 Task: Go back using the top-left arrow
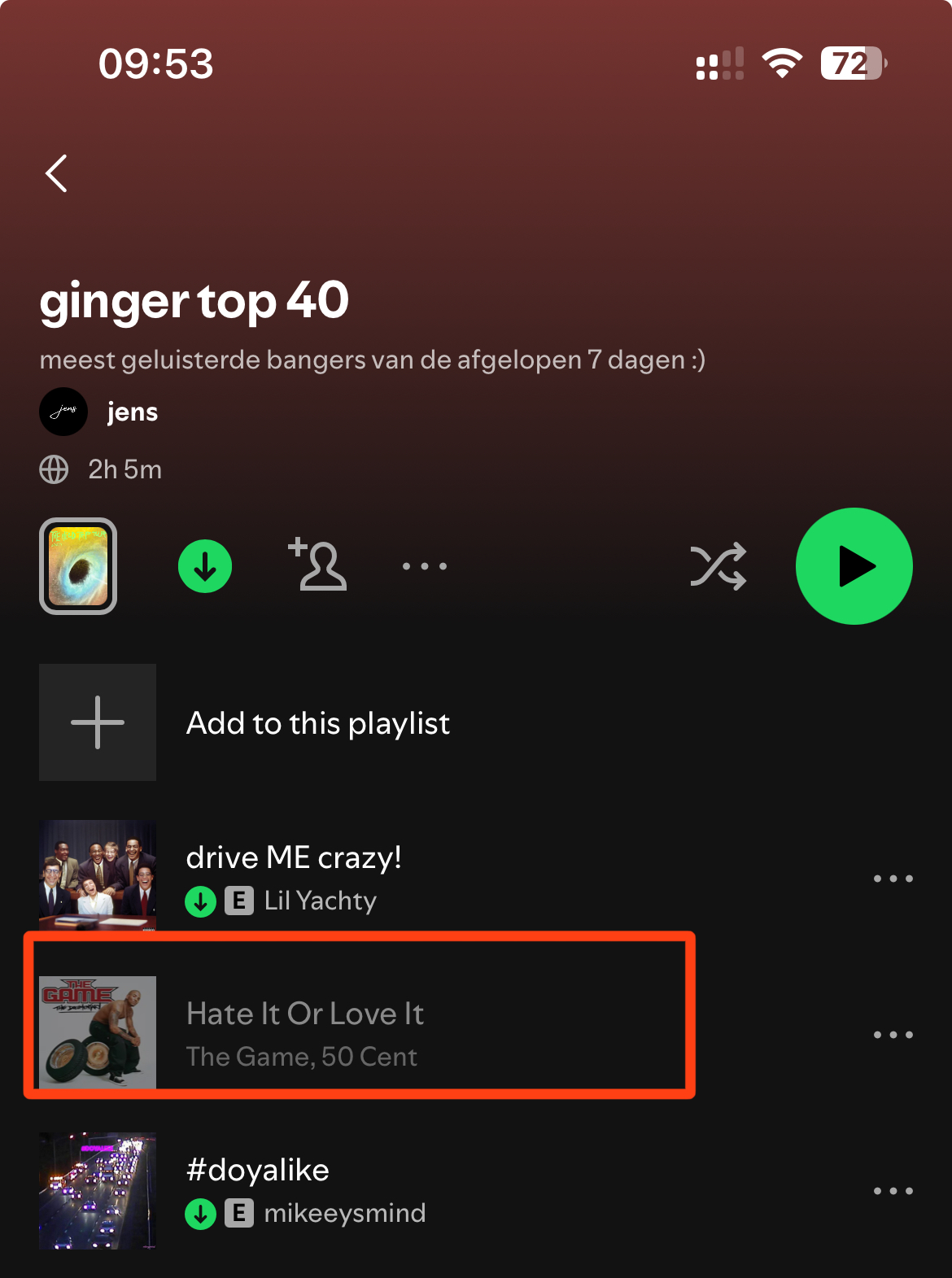56,173
